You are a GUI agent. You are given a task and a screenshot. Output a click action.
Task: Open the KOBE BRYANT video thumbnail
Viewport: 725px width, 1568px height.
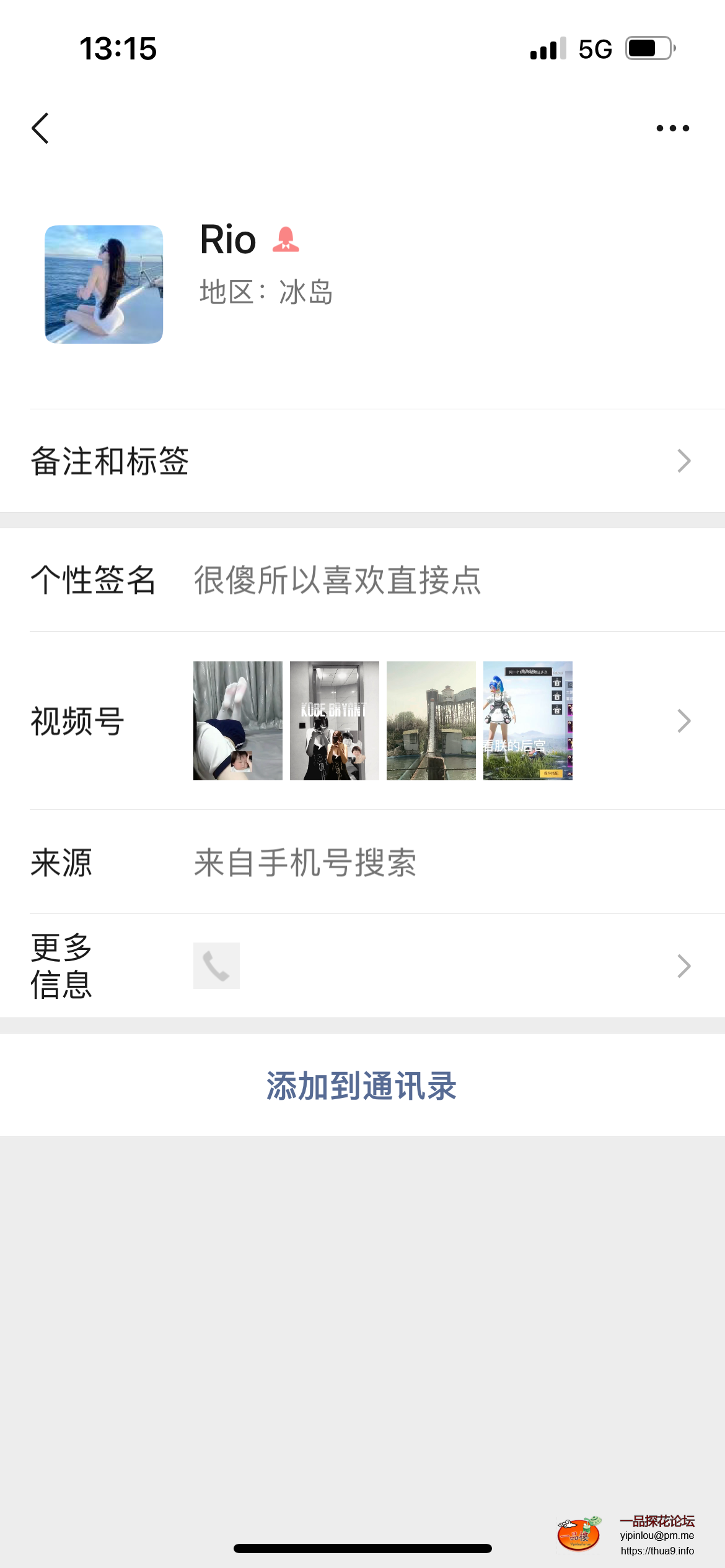[x=334, y=720]
